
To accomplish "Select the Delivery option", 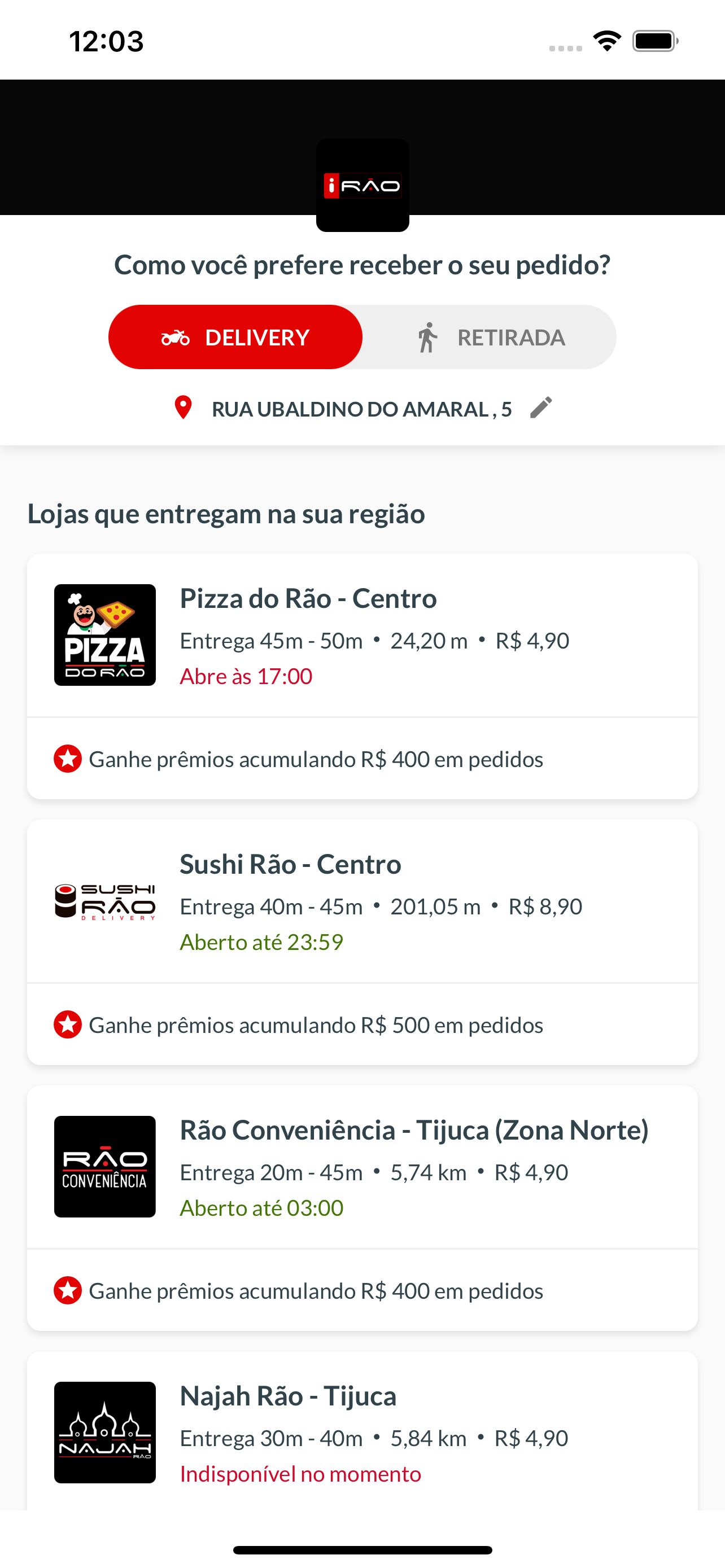I will (x=235, y=337).
